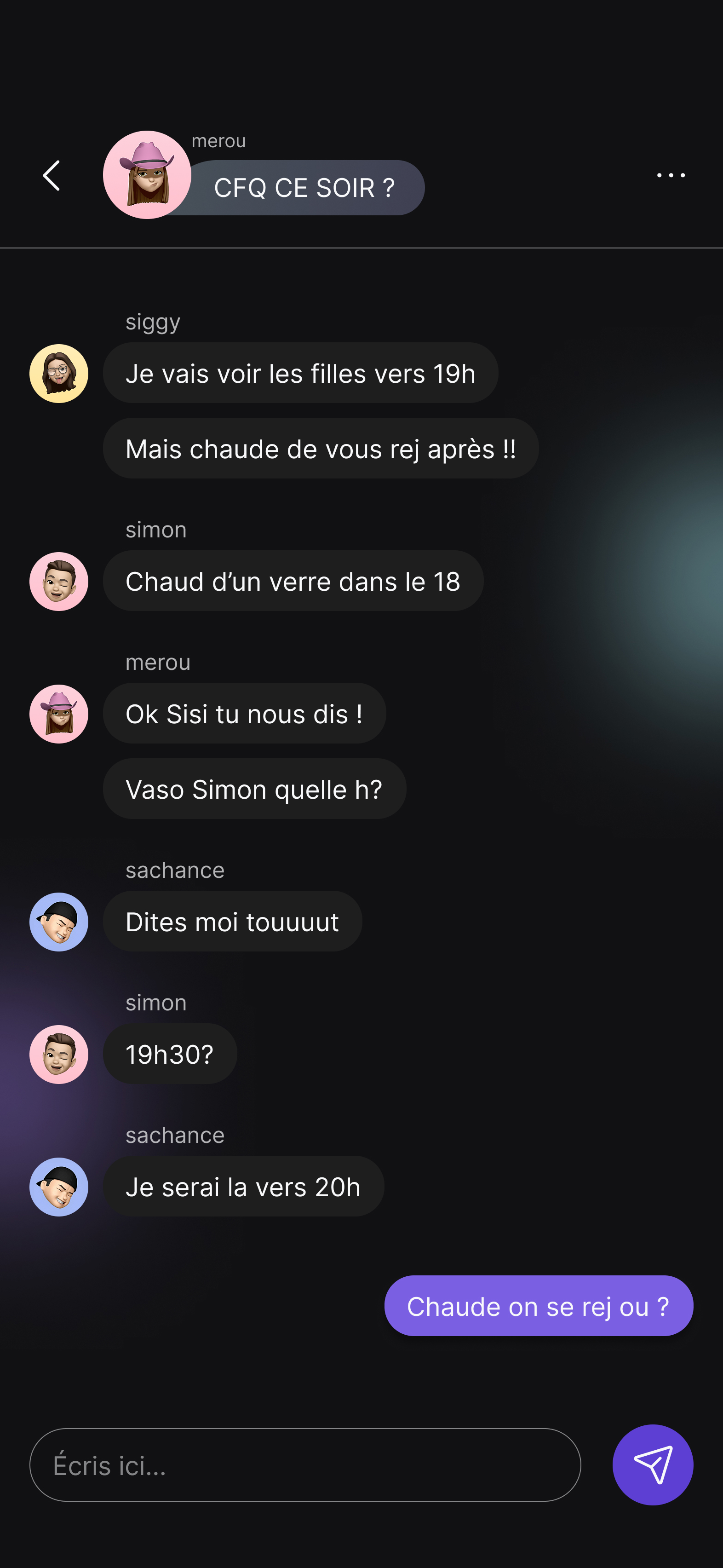Viewport: 723px width, 1568px height.
Task: Send the message with the paper plane
Action: point(653,1464)
